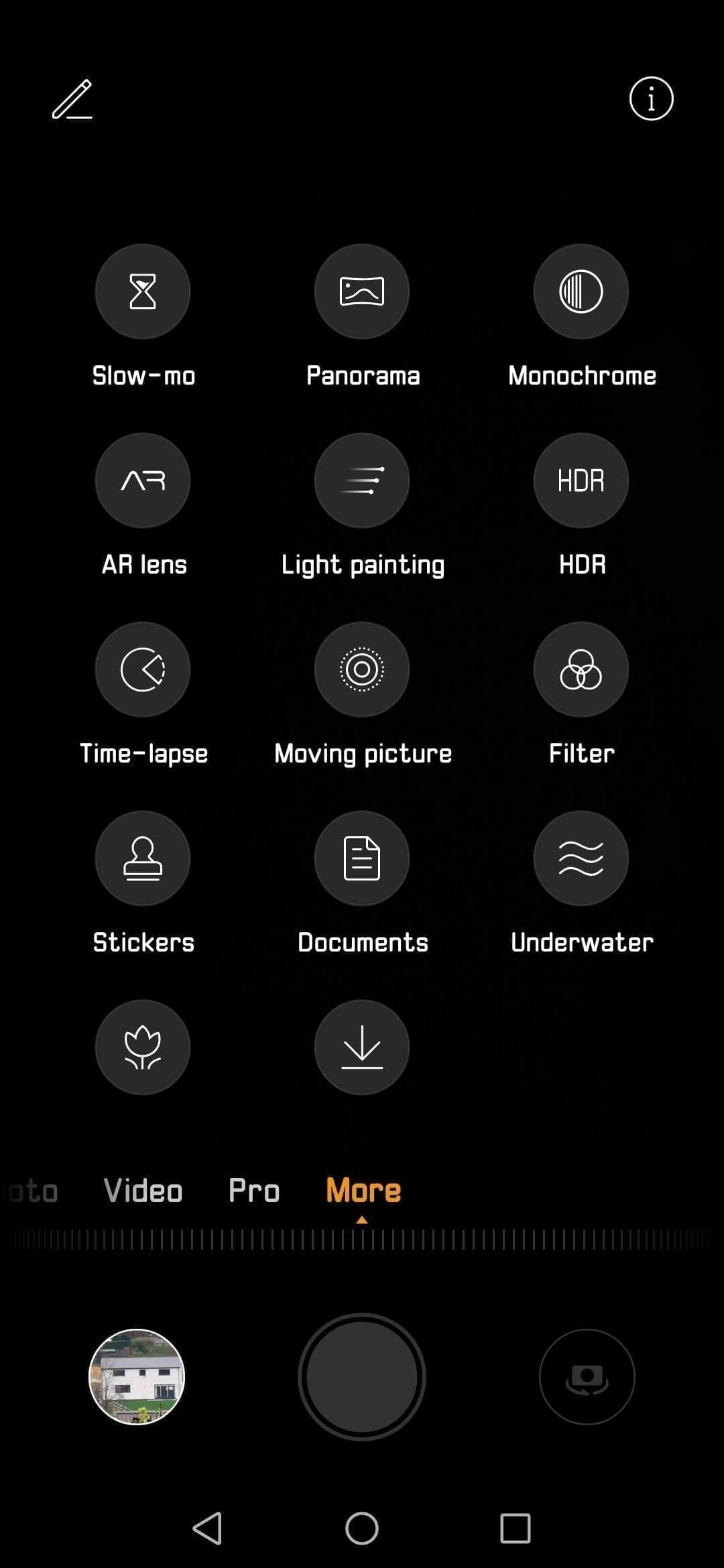Select Underwater mode

(x=581, y=858)
